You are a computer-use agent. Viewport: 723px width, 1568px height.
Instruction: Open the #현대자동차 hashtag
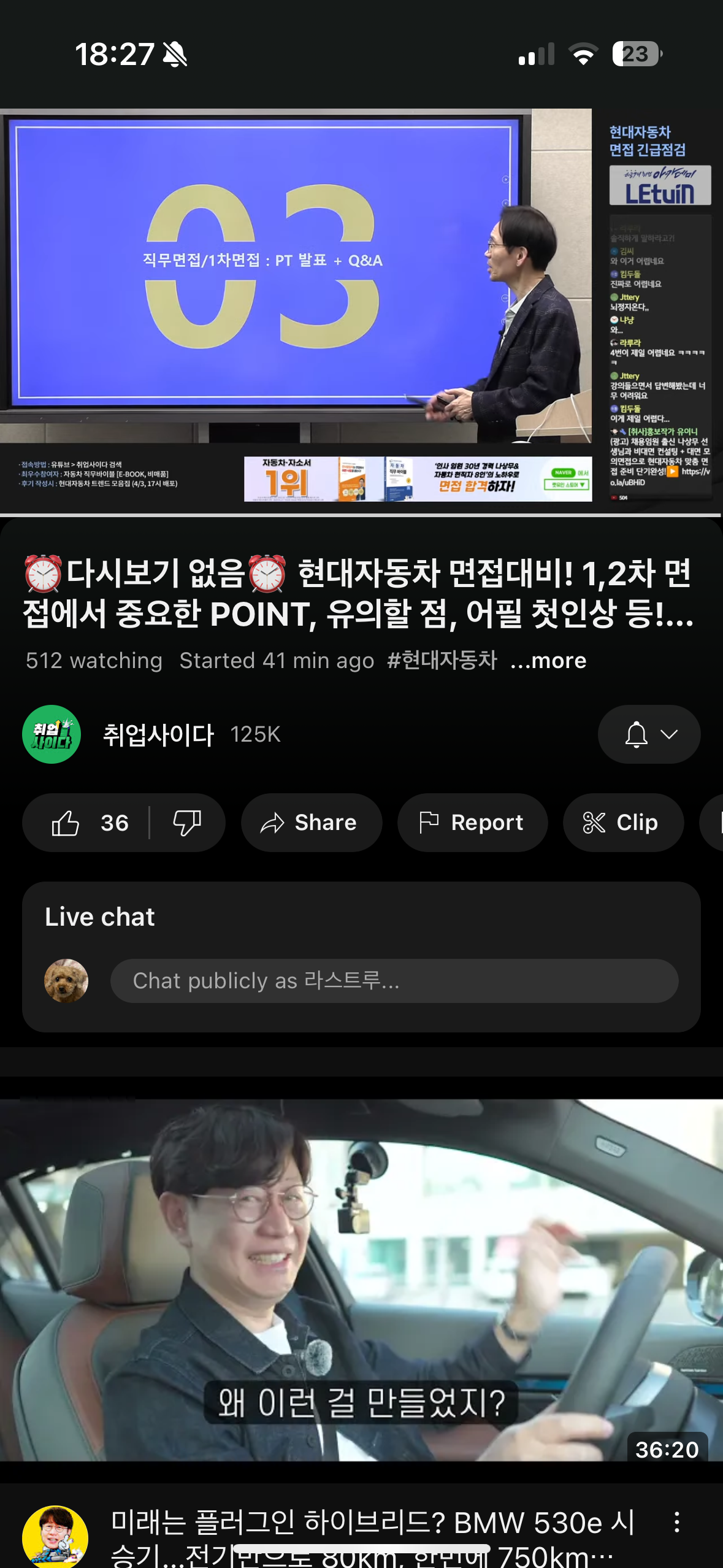click(x=442, y=661)
